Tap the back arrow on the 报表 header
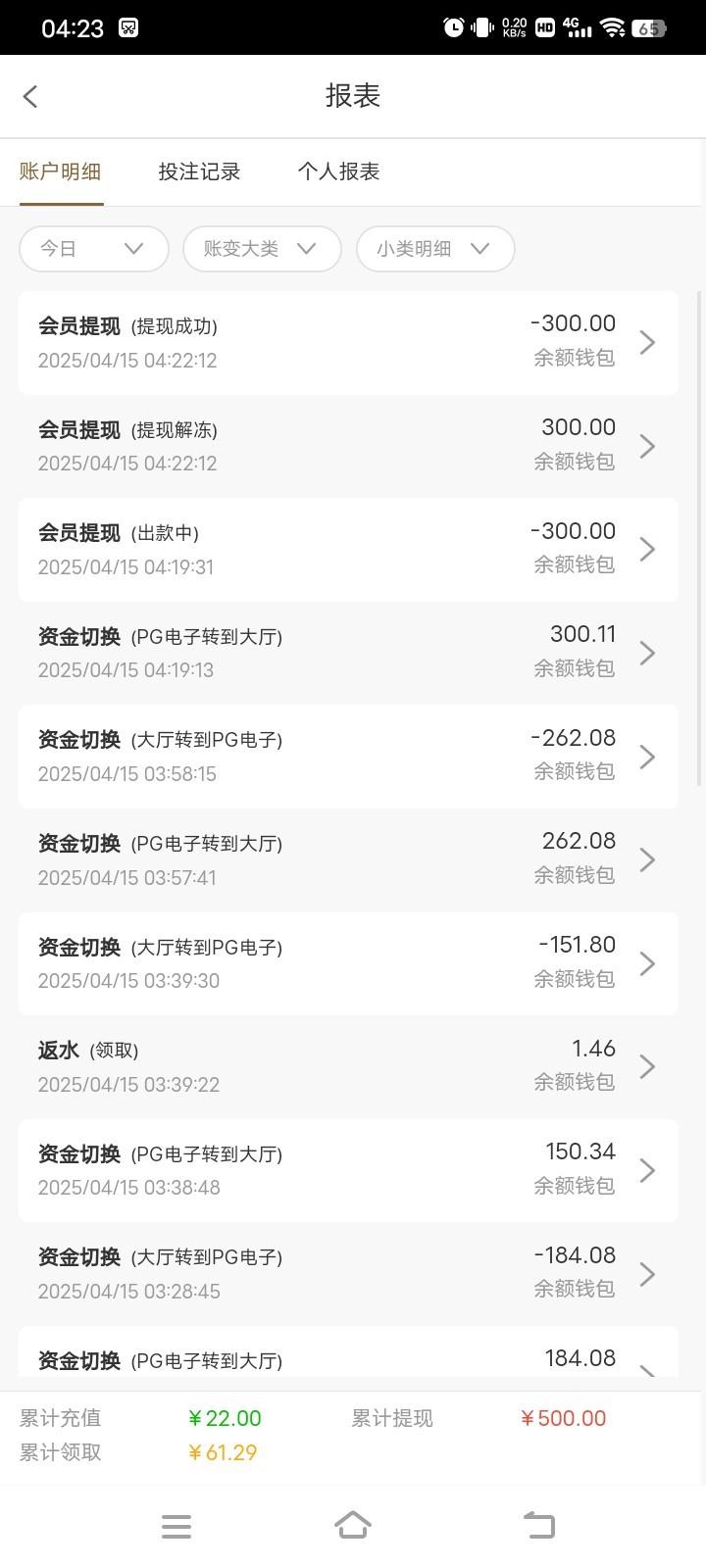The image size is (706, 1568). click(29, 95)
